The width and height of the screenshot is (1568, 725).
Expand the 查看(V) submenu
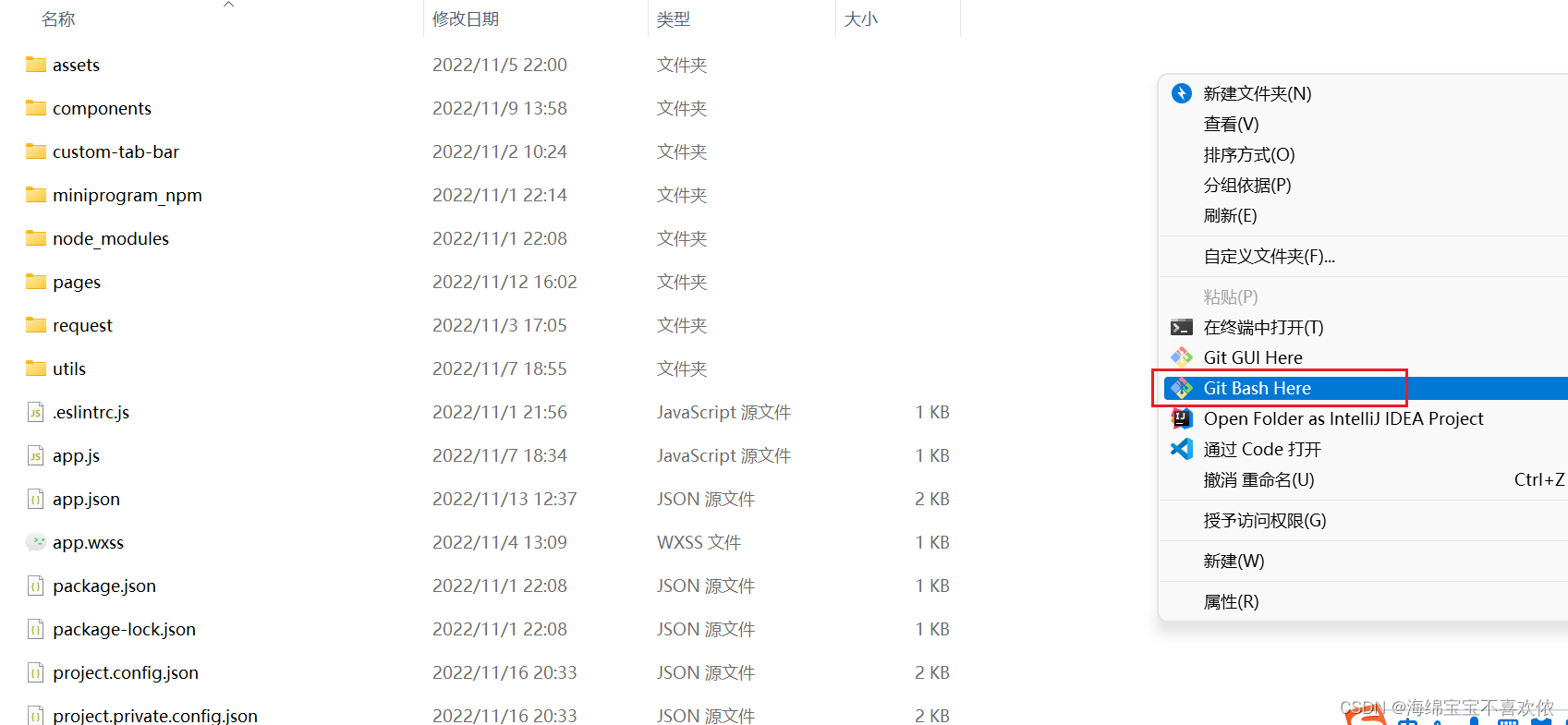pos(1231,124)
